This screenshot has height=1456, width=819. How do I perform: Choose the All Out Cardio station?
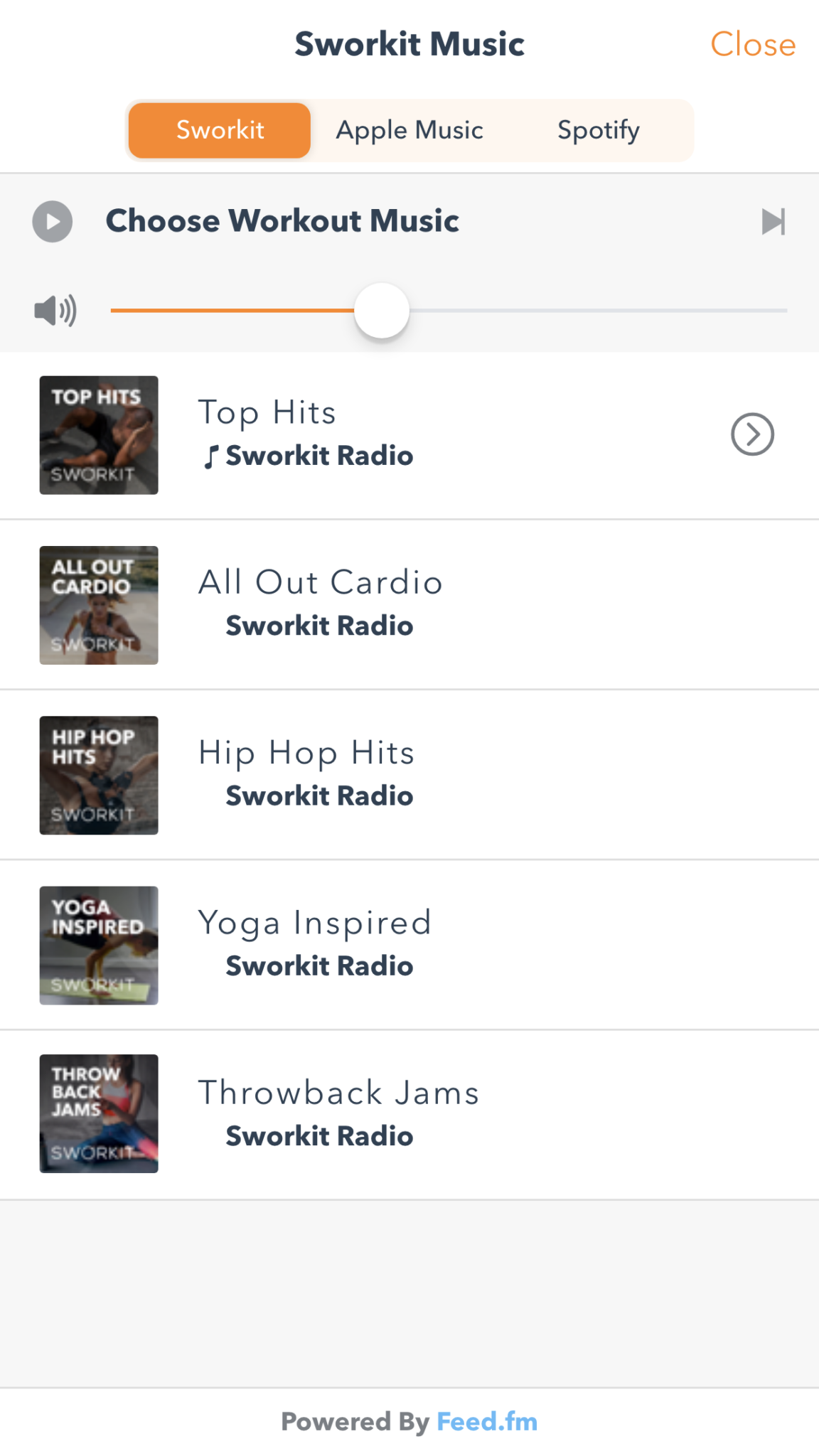(320, 604)
